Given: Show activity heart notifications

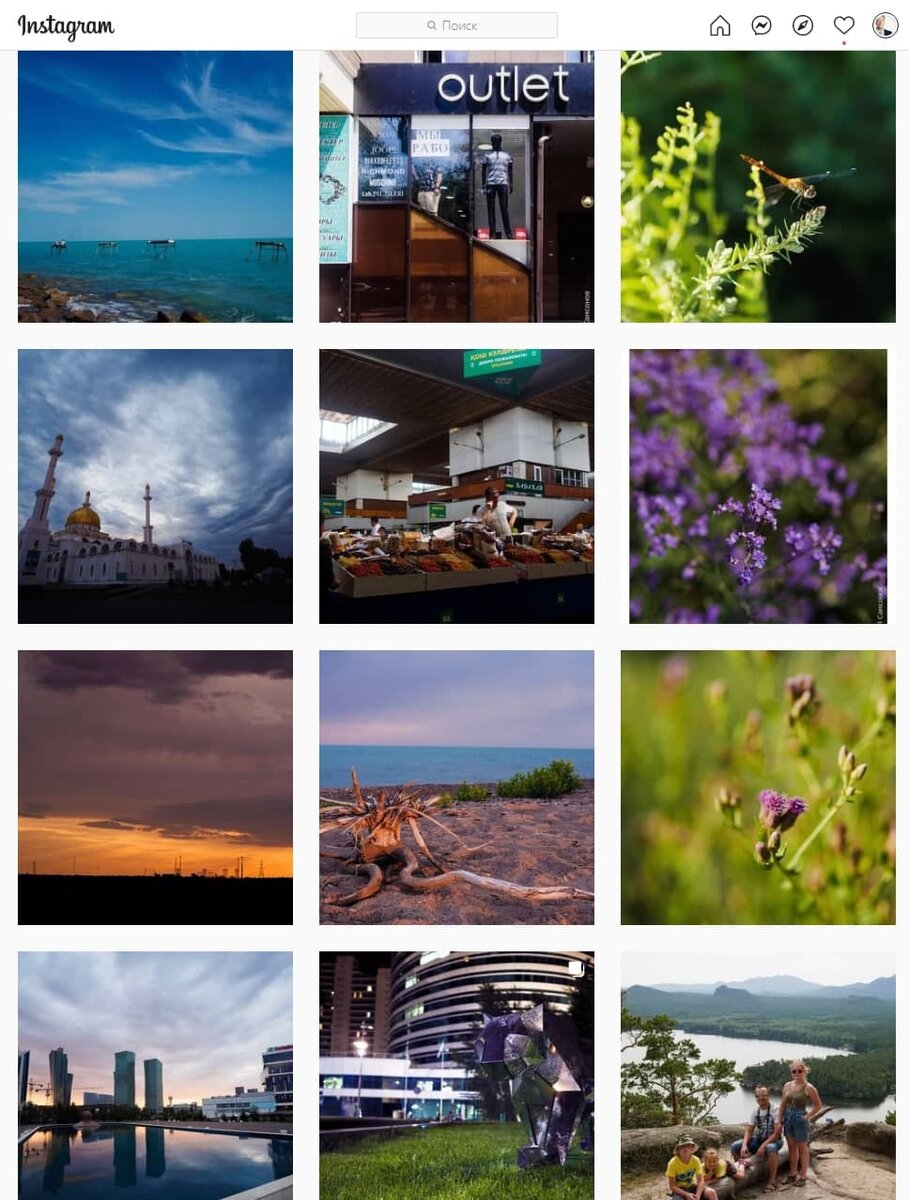Looking at the screenshot, I should (x=844, y=26).
